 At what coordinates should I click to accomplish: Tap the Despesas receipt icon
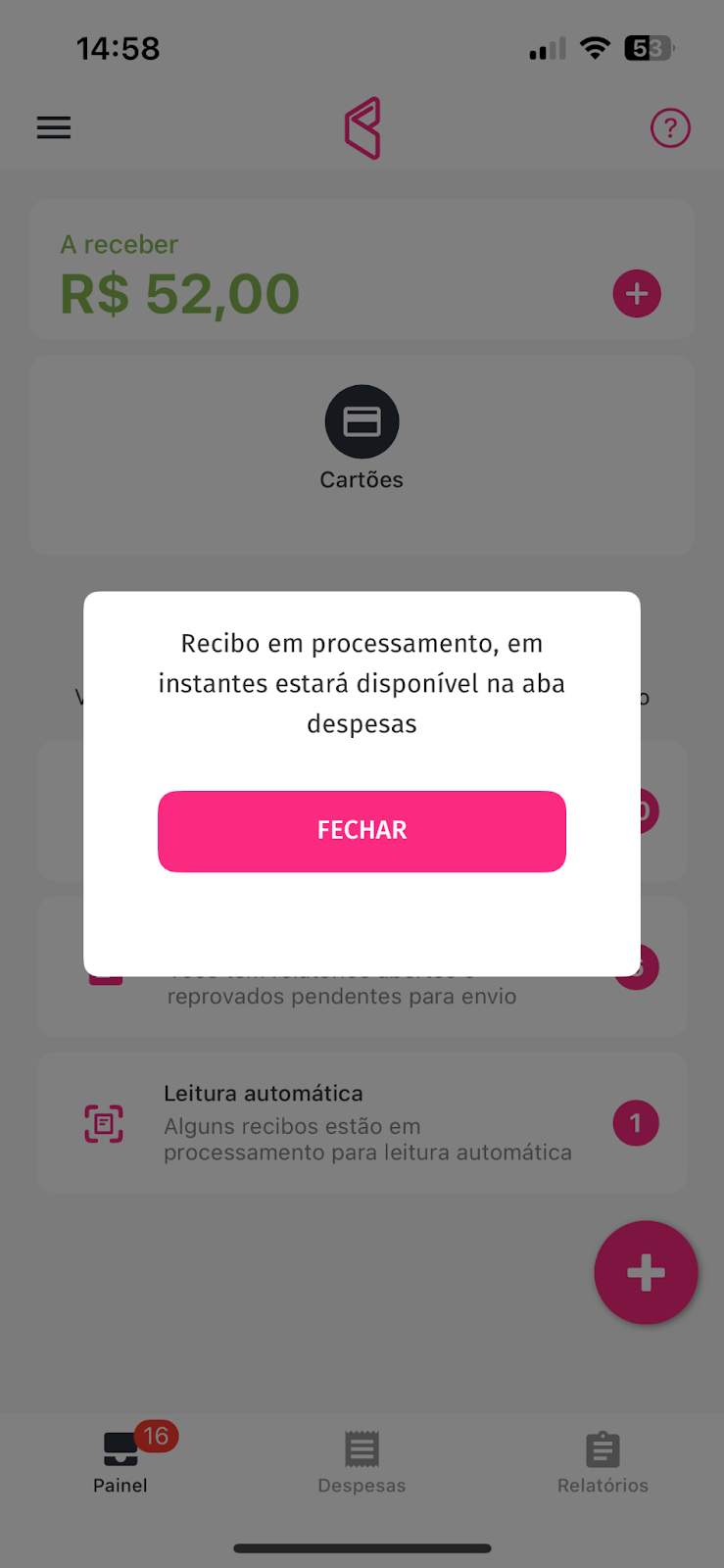pyautogui.click(x=362, y=1448)
